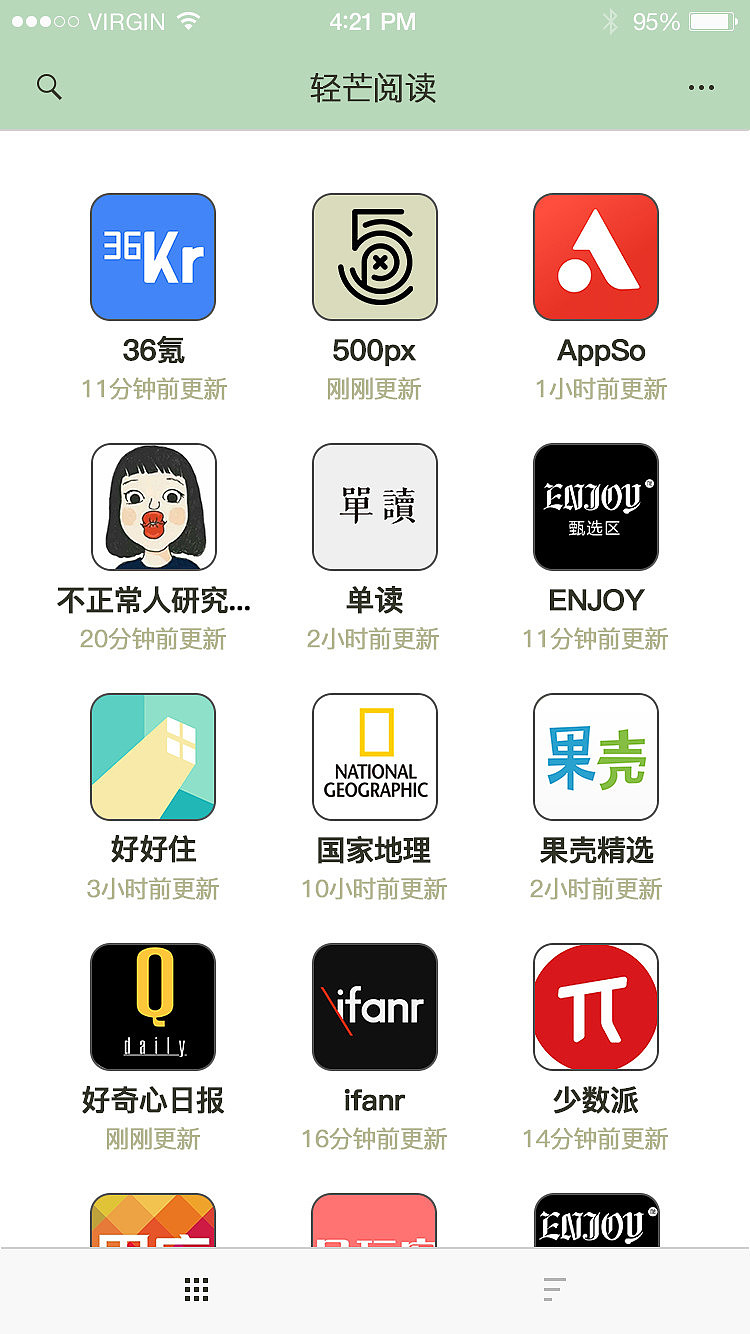Tap the 轻芒阅读 title bar
Image resolution: width=750 pixels, height=1334 pixels.
[x=374, y=88]
